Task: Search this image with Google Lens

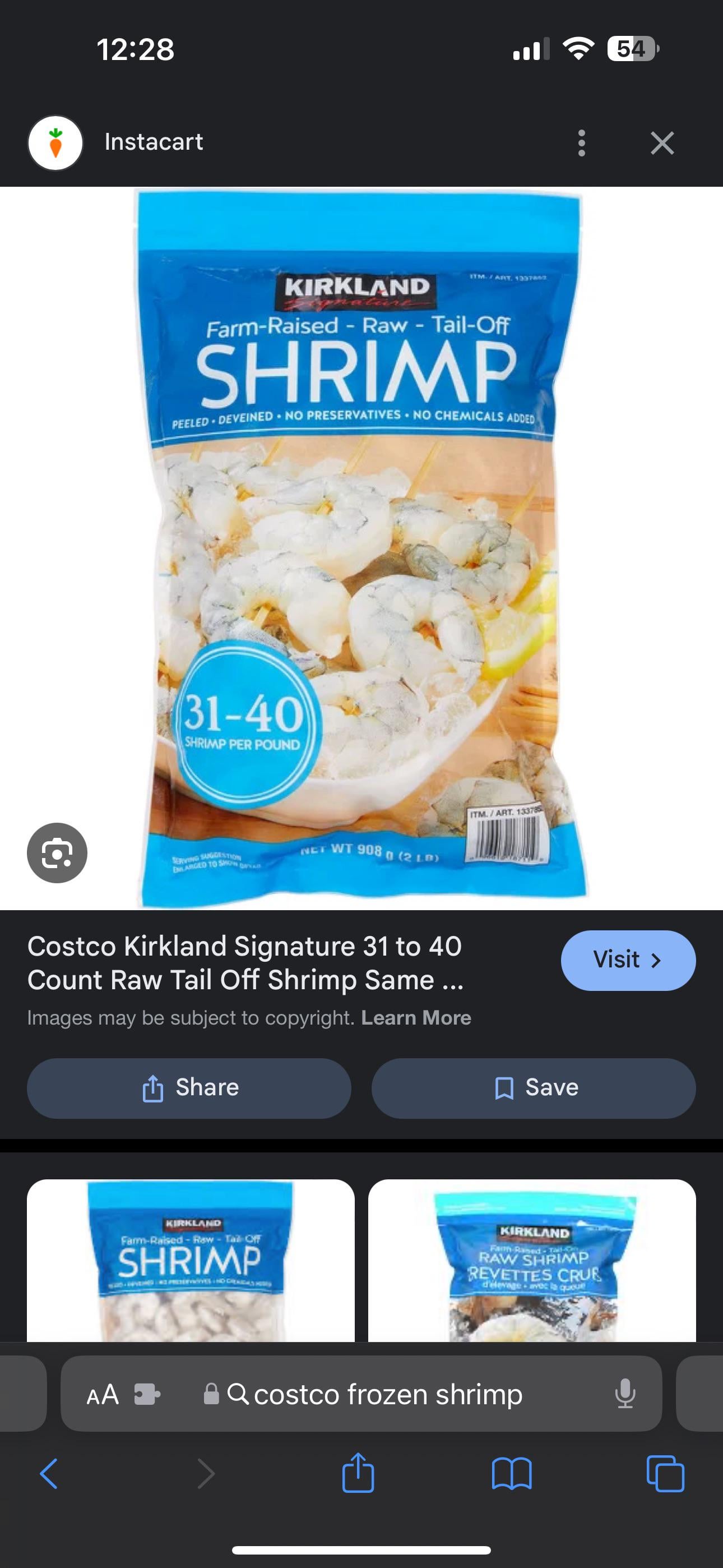Action: (x=57, y=853)
